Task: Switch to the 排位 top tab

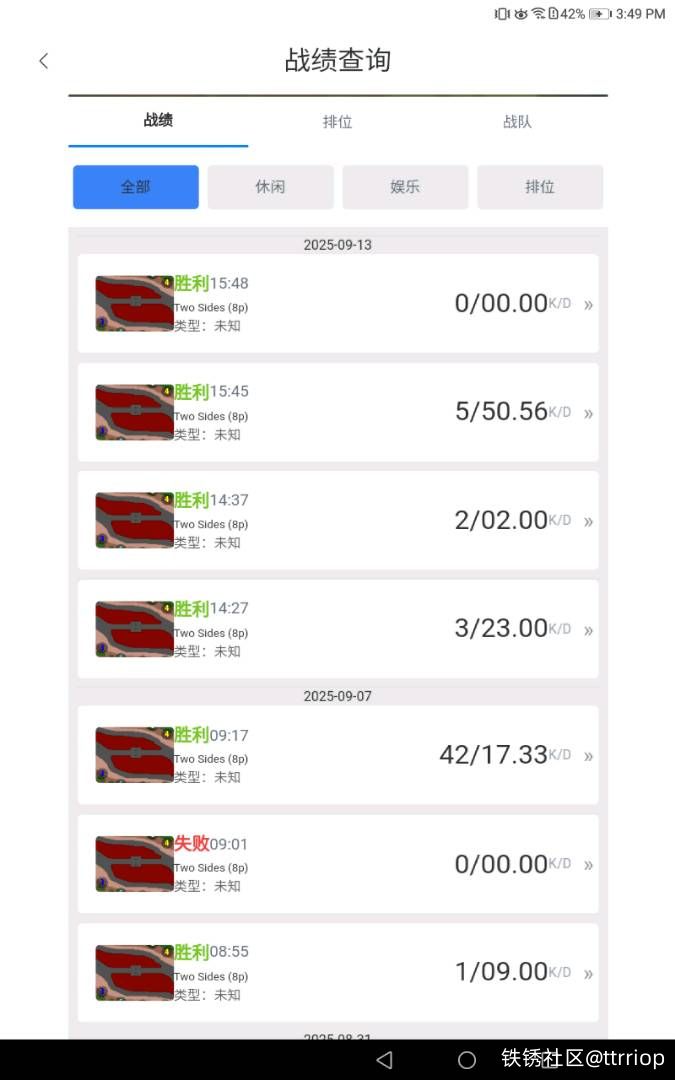Action: point(337,122)
